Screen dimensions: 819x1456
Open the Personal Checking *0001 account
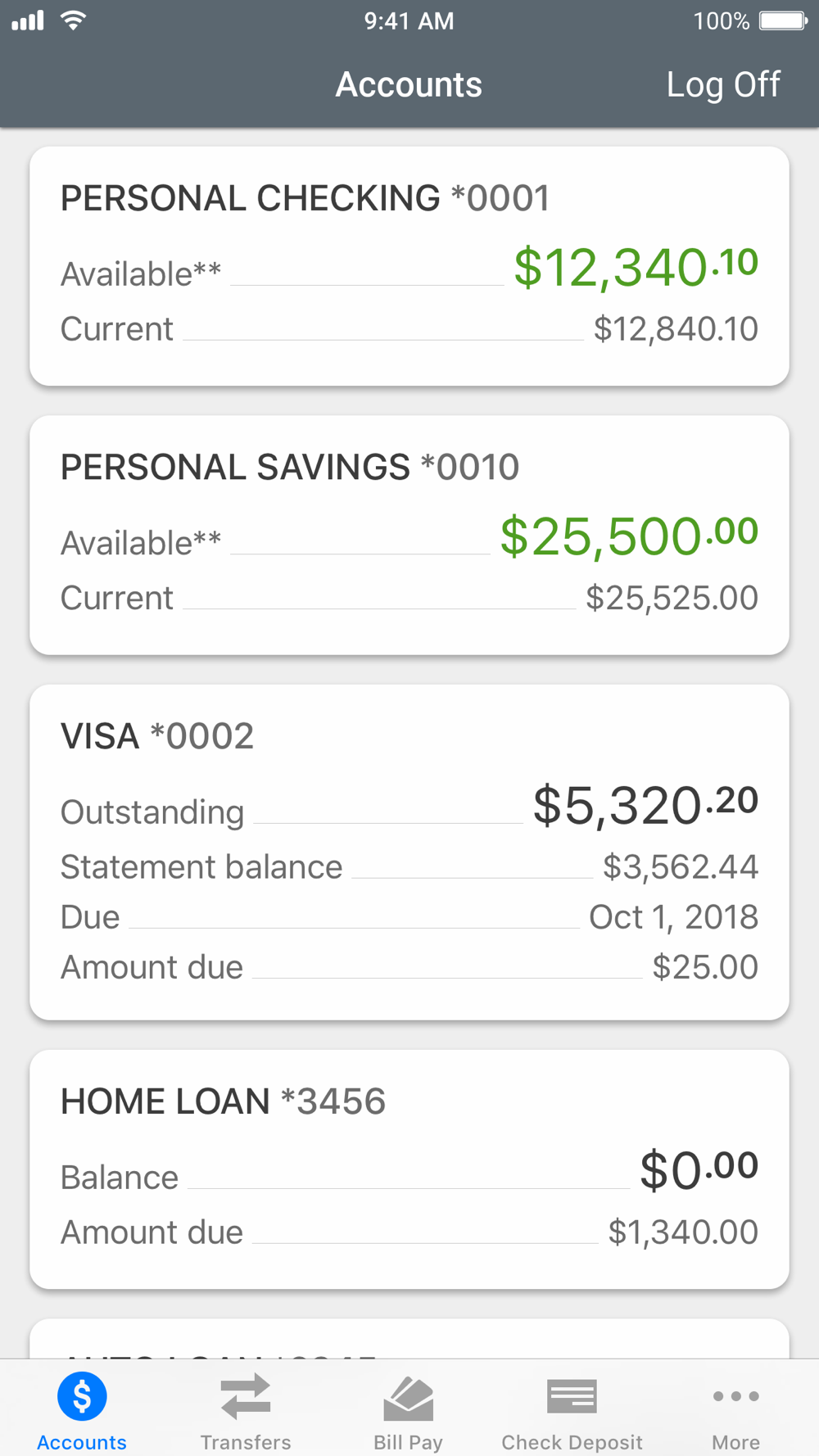pyautogui.click(x=409, y=266)
